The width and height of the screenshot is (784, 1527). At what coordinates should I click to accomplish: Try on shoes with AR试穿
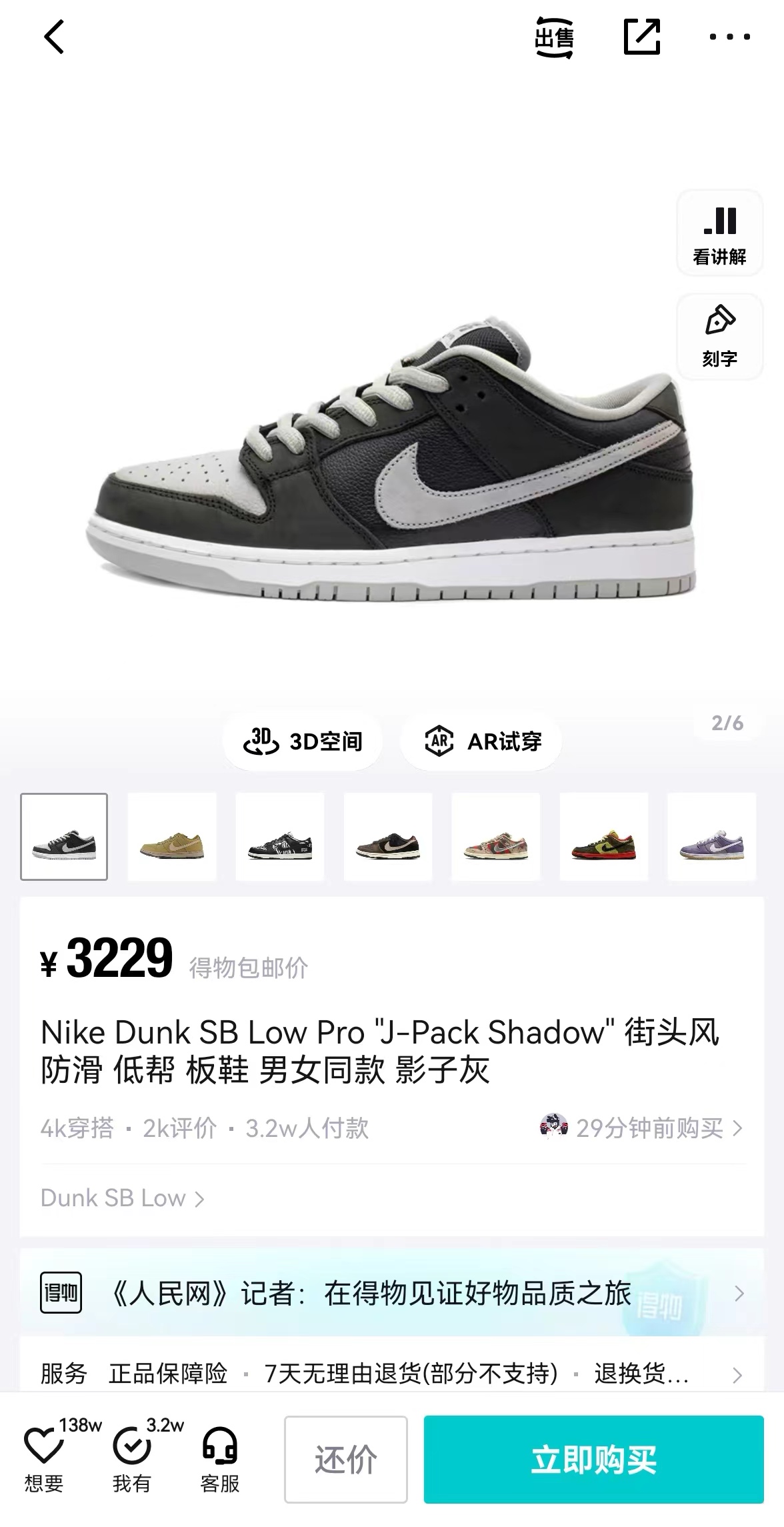click(481, 741)
